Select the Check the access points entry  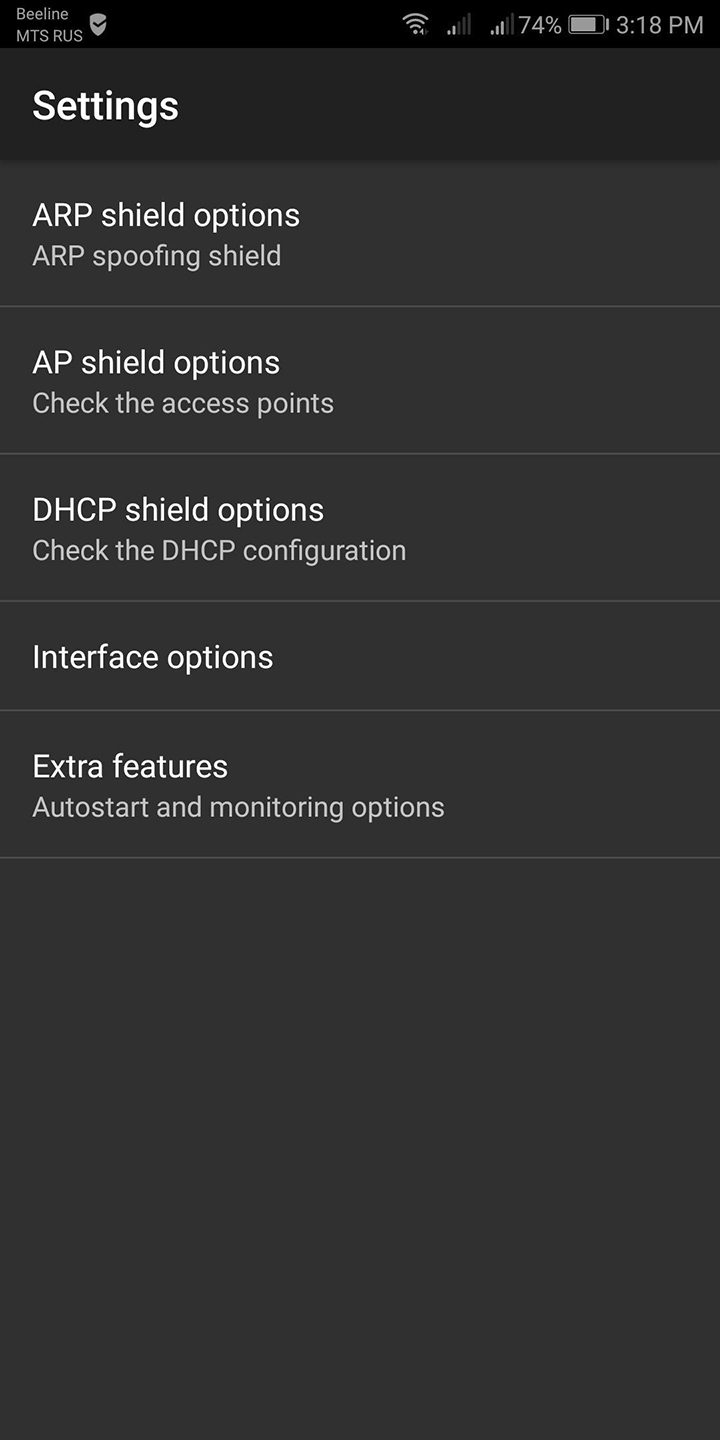[183, 403]
